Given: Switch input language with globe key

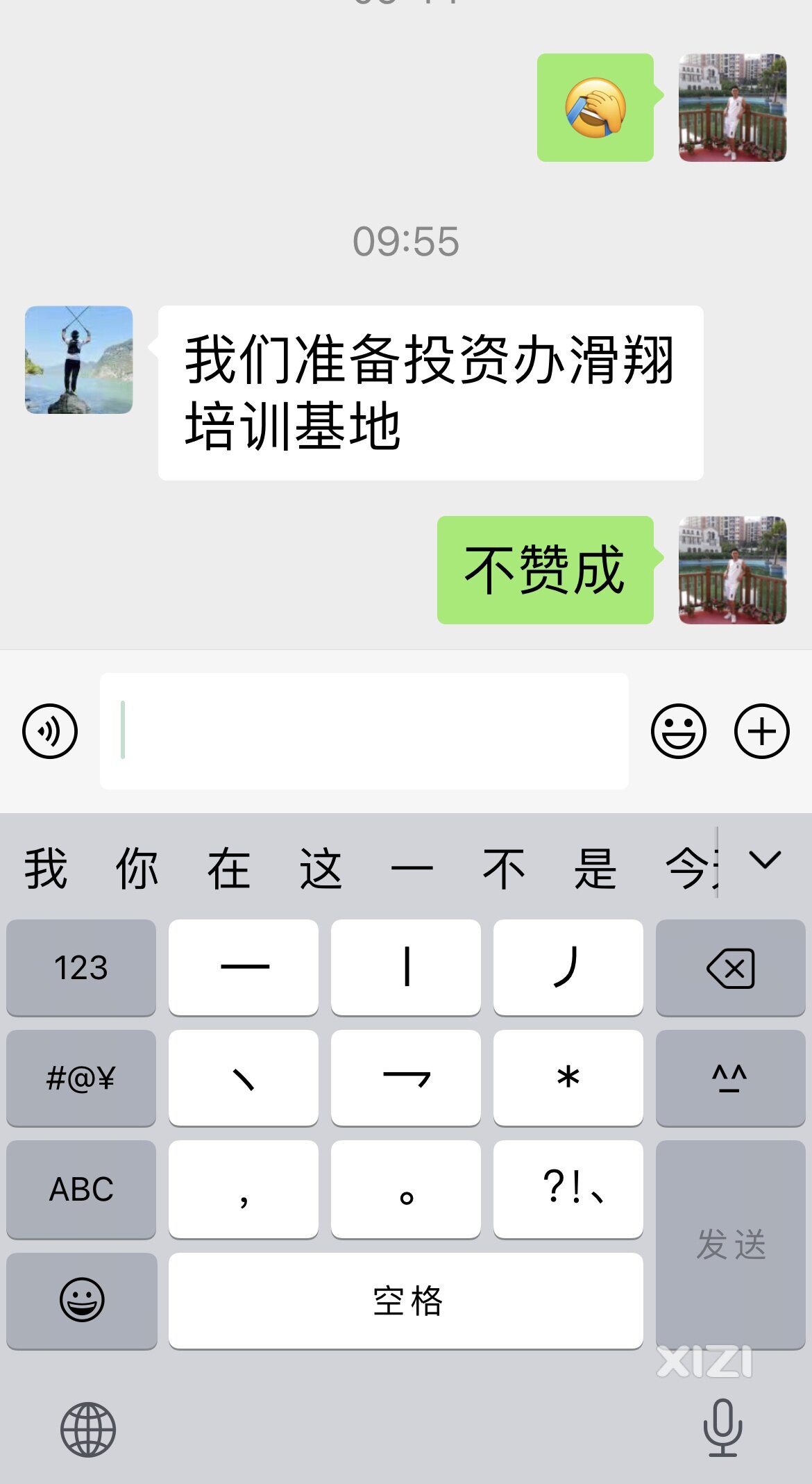Looking at the screenshot, I should (x=88, y=1429).
